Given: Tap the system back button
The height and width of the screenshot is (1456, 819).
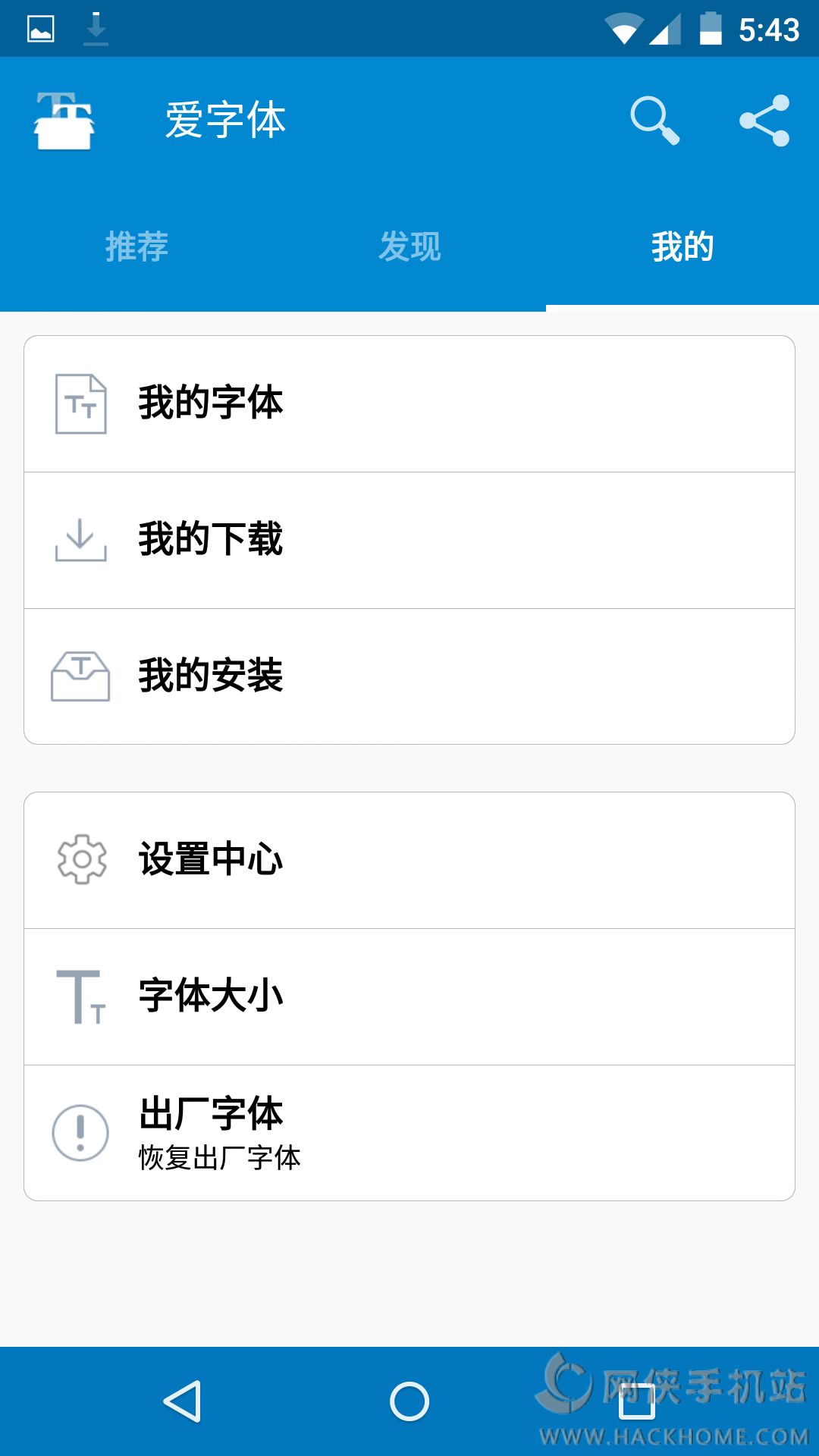Looking at the screenshot, I should (183, 1401).
